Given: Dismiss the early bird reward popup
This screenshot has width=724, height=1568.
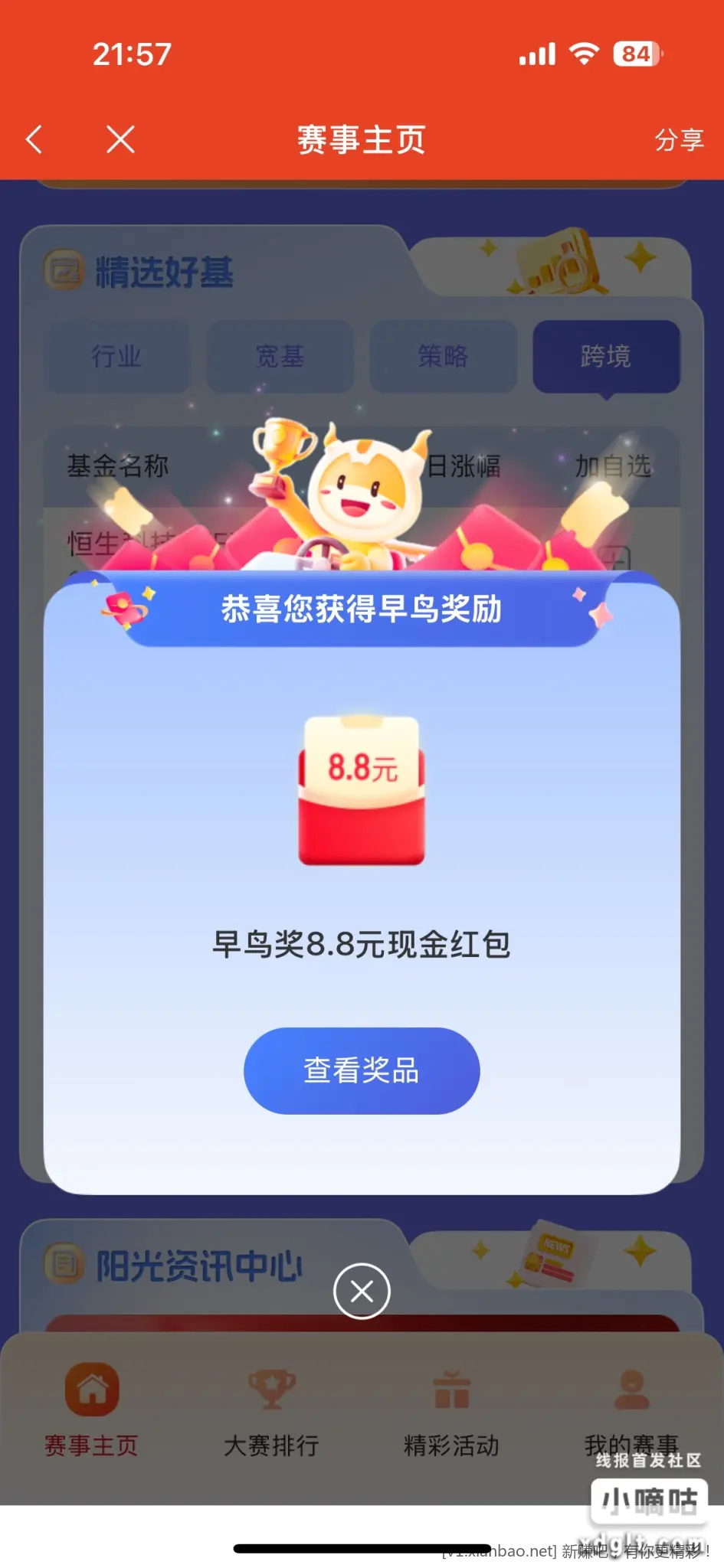Looking at the screenshot, I should [x=362, y=1292].
